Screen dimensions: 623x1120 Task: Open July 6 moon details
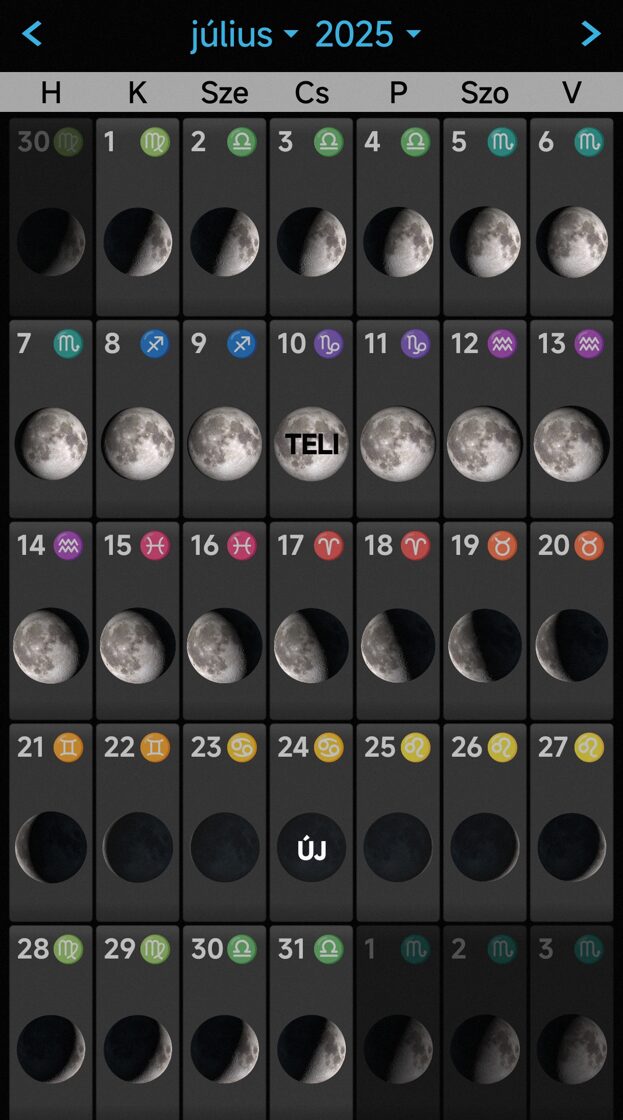tap(572, 217)
